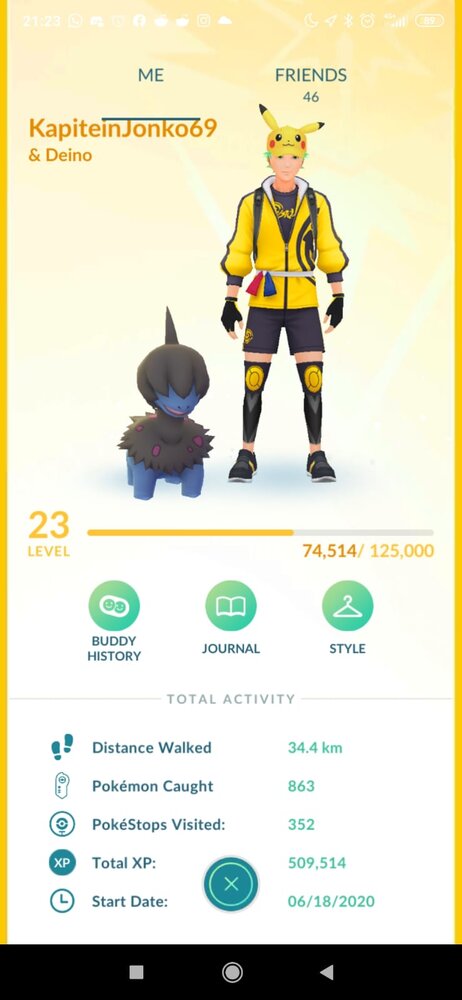Tap the system back button
The width and height of the screenshot is (462, 1000).
click(327, 972)
